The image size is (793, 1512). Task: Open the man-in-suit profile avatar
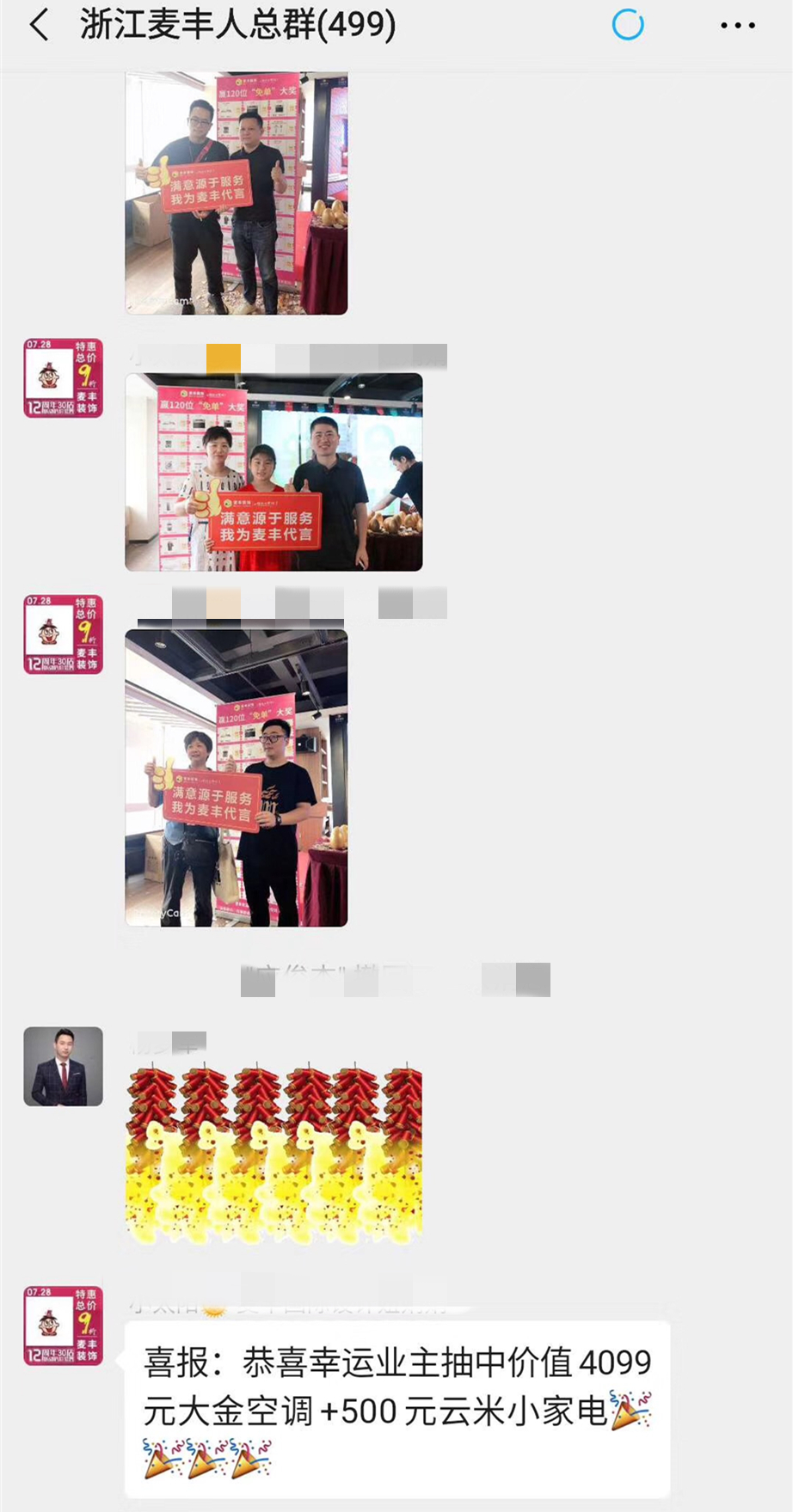[x=63, y=1066]
